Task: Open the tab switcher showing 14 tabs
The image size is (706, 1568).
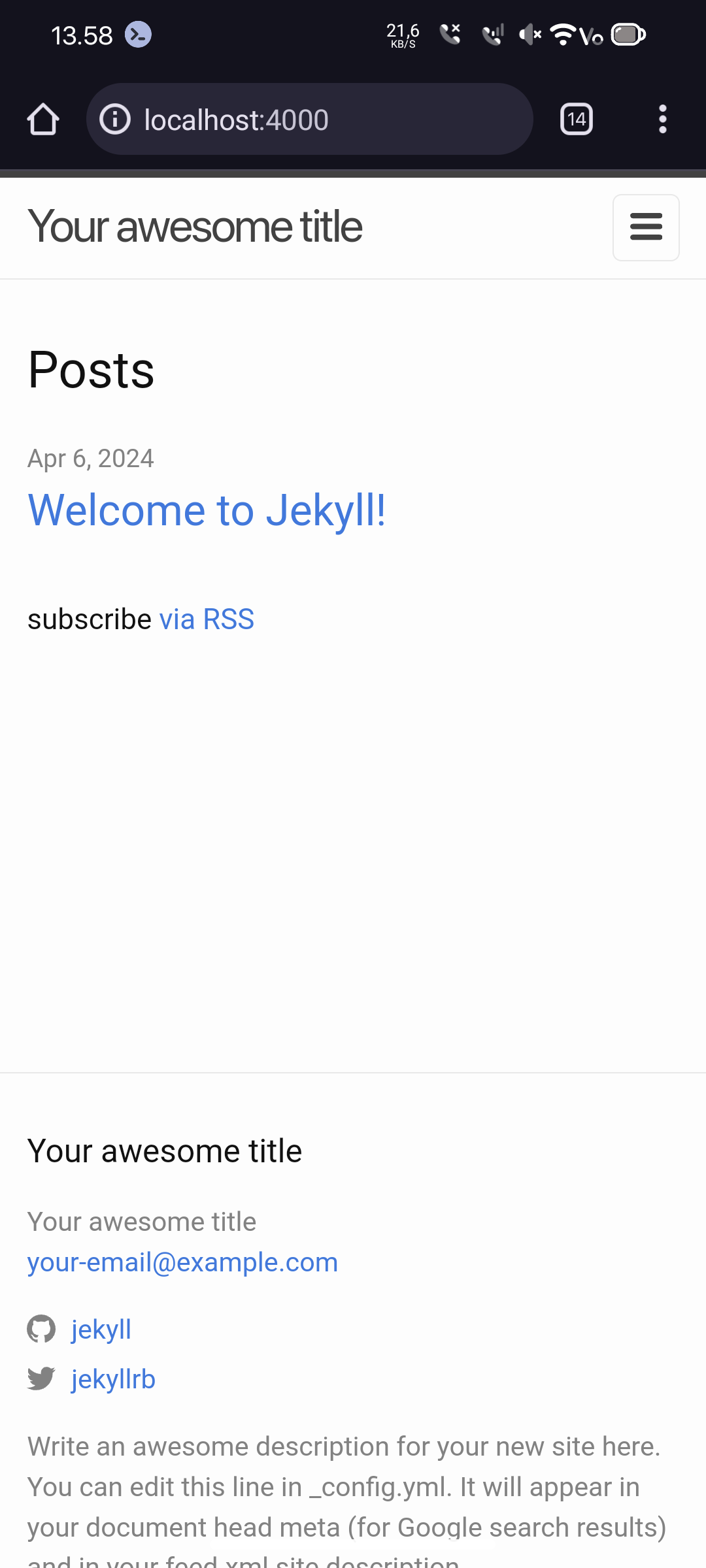Action: 577,120
